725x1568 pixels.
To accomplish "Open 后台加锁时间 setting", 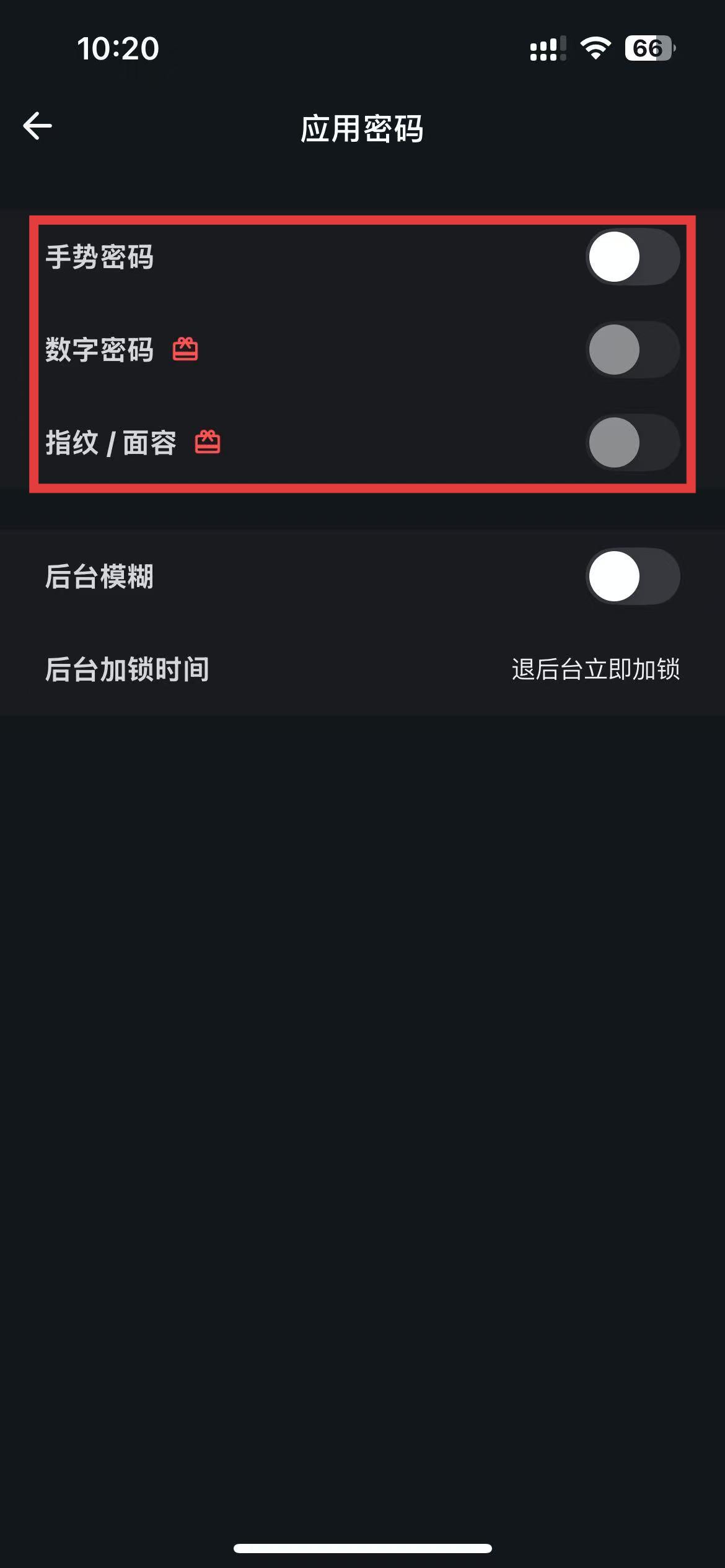I will pyautogui.click(x=362, y=669).
